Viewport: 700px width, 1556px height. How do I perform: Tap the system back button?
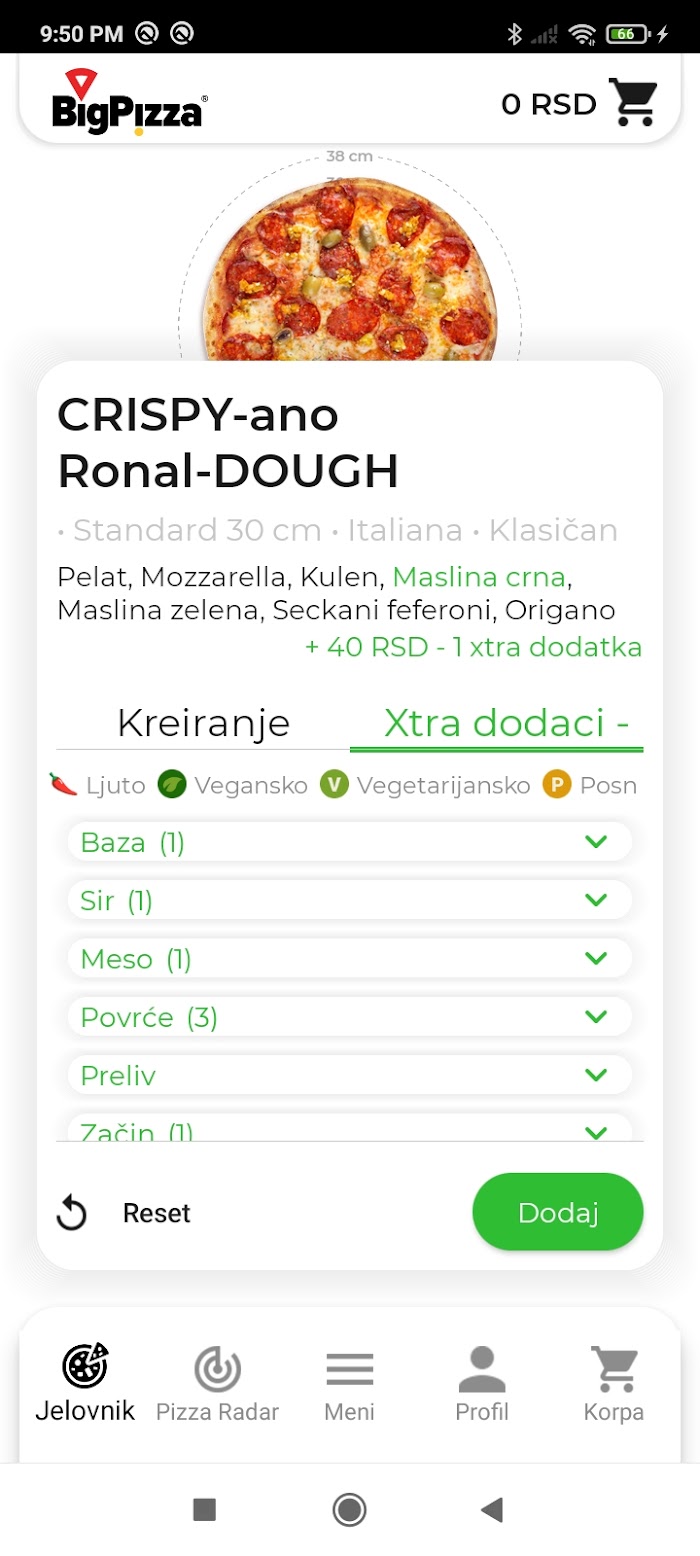(492, 1509)
